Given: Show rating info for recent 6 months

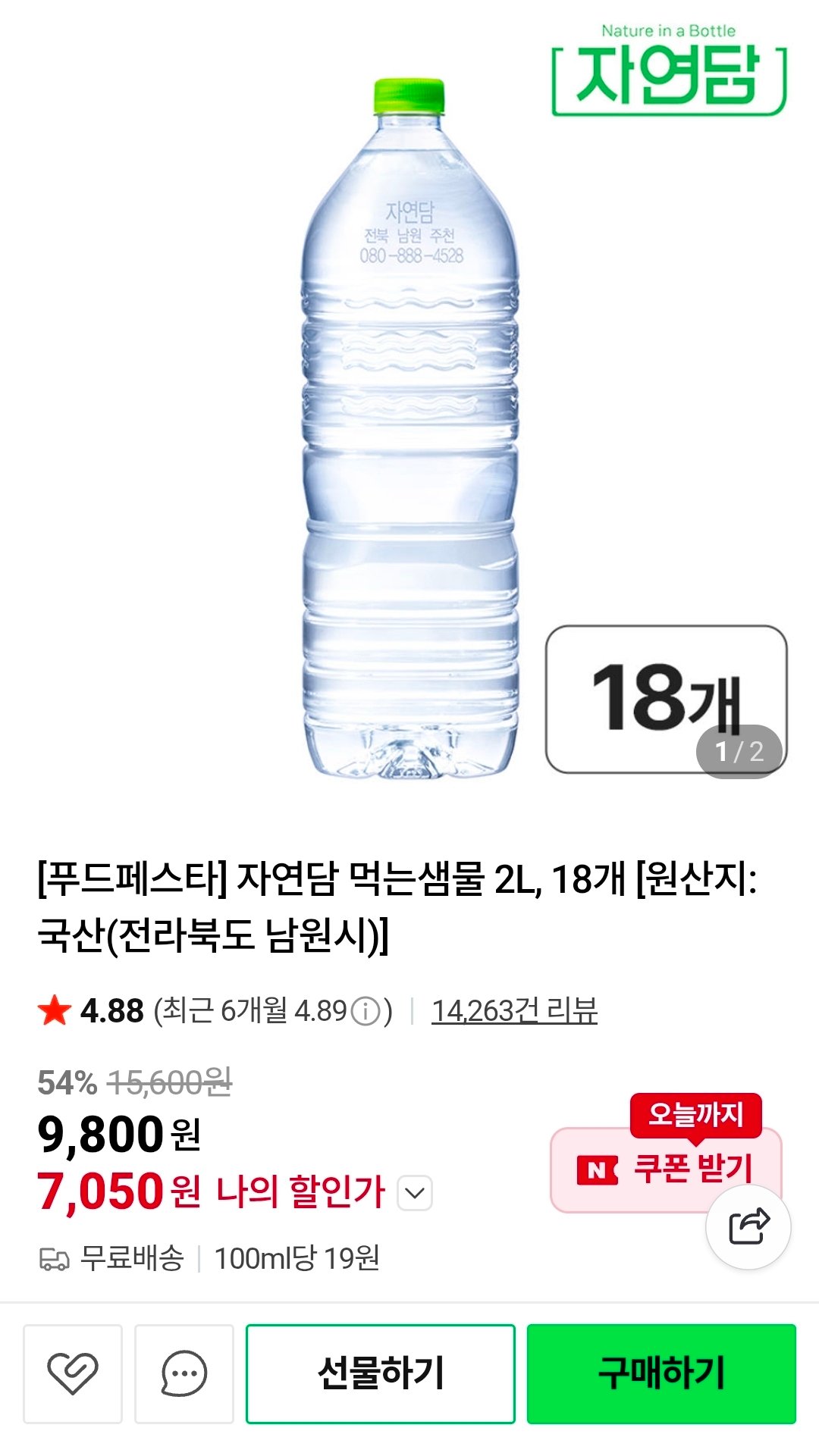Looking at the screenshot, I should point(366,1011).
